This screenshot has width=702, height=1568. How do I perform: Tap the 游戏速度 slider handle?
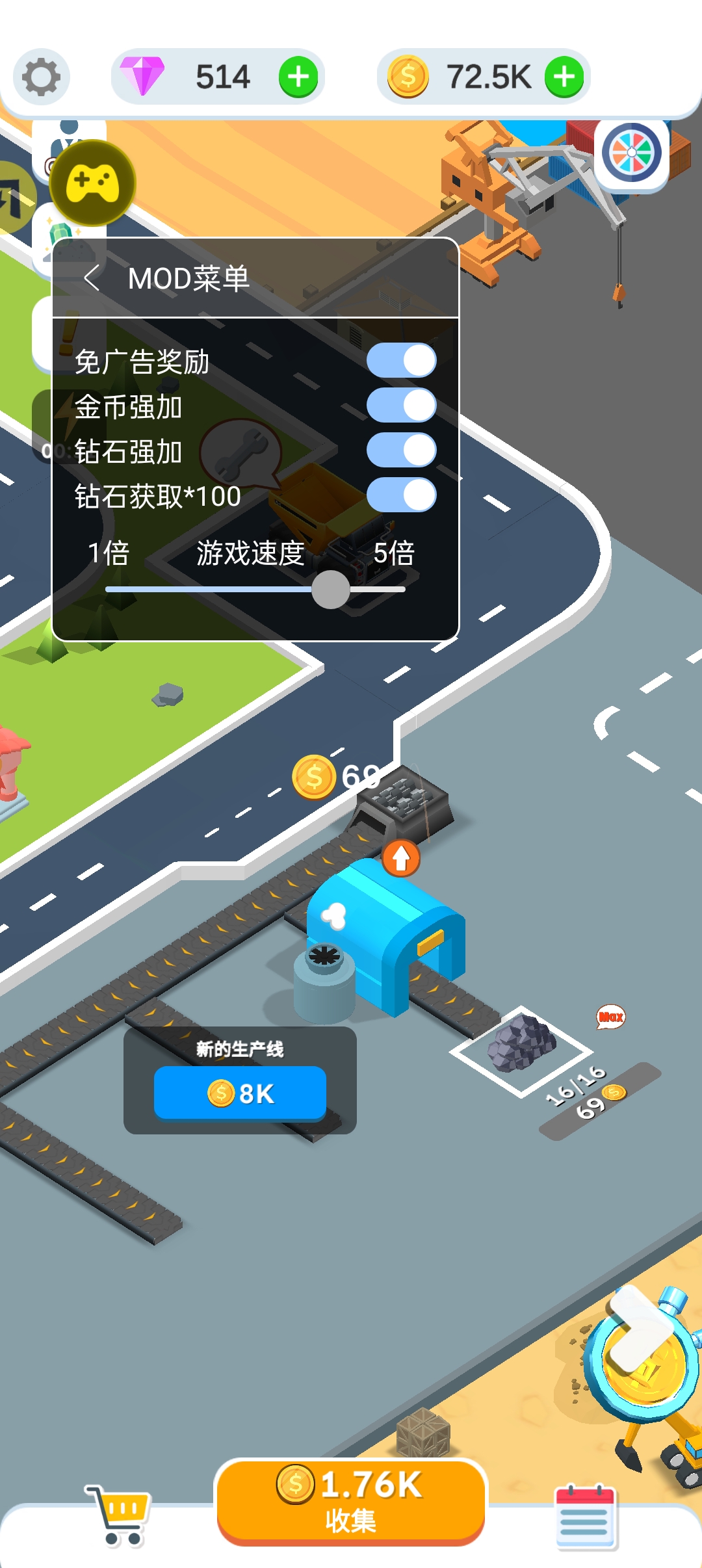coord(331,589)
